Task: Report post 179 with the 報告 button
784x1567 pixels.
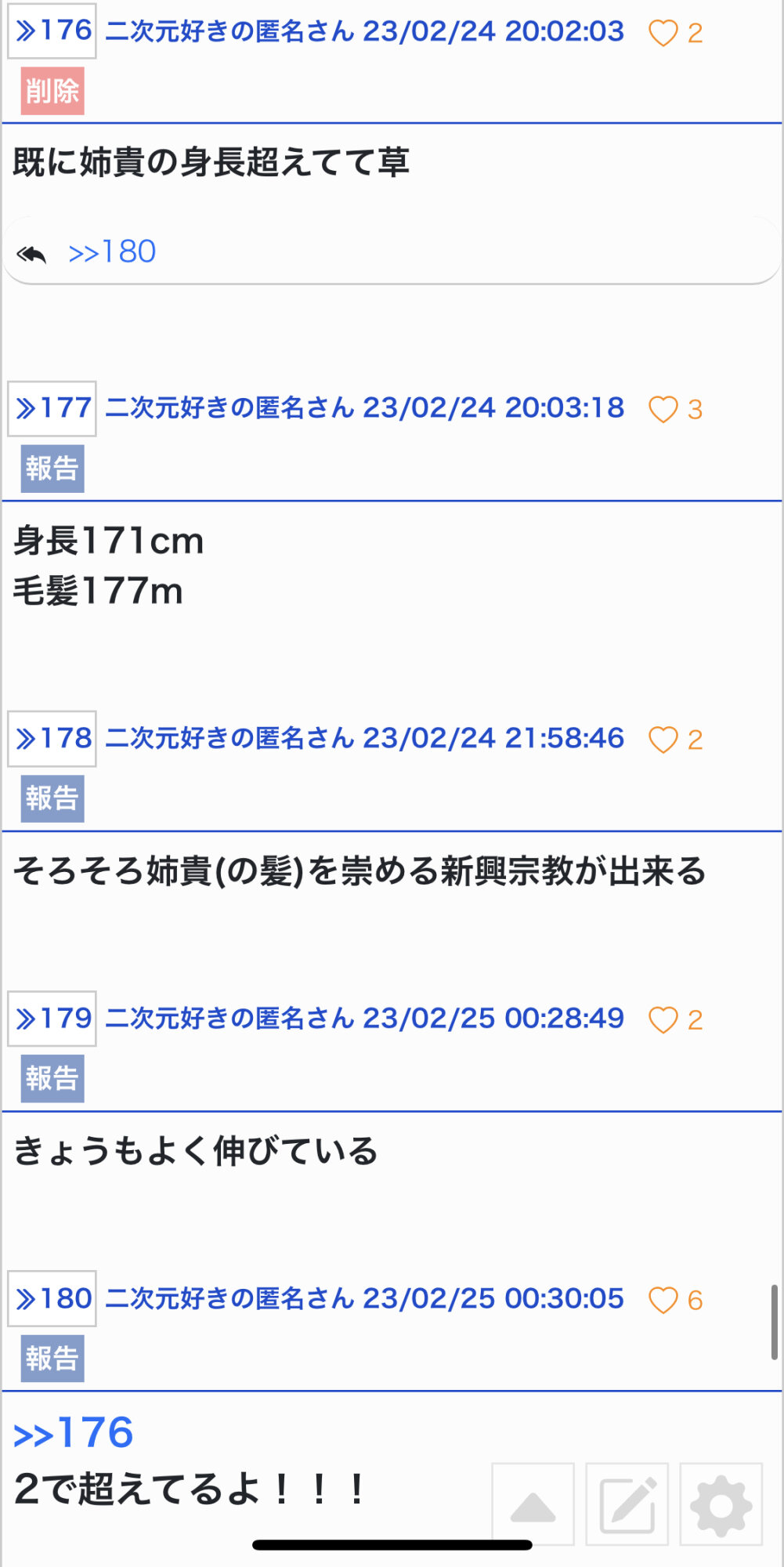Action: 52,1079
